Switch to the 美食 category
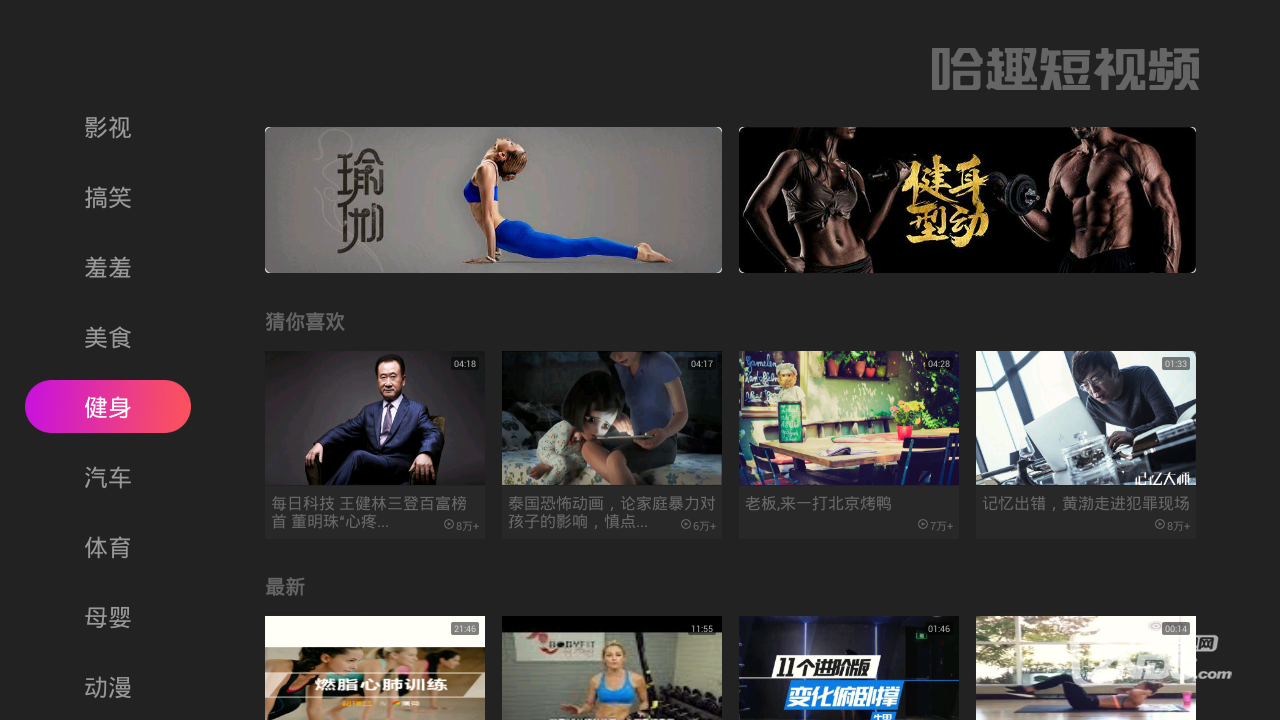 tap(108, 338)
